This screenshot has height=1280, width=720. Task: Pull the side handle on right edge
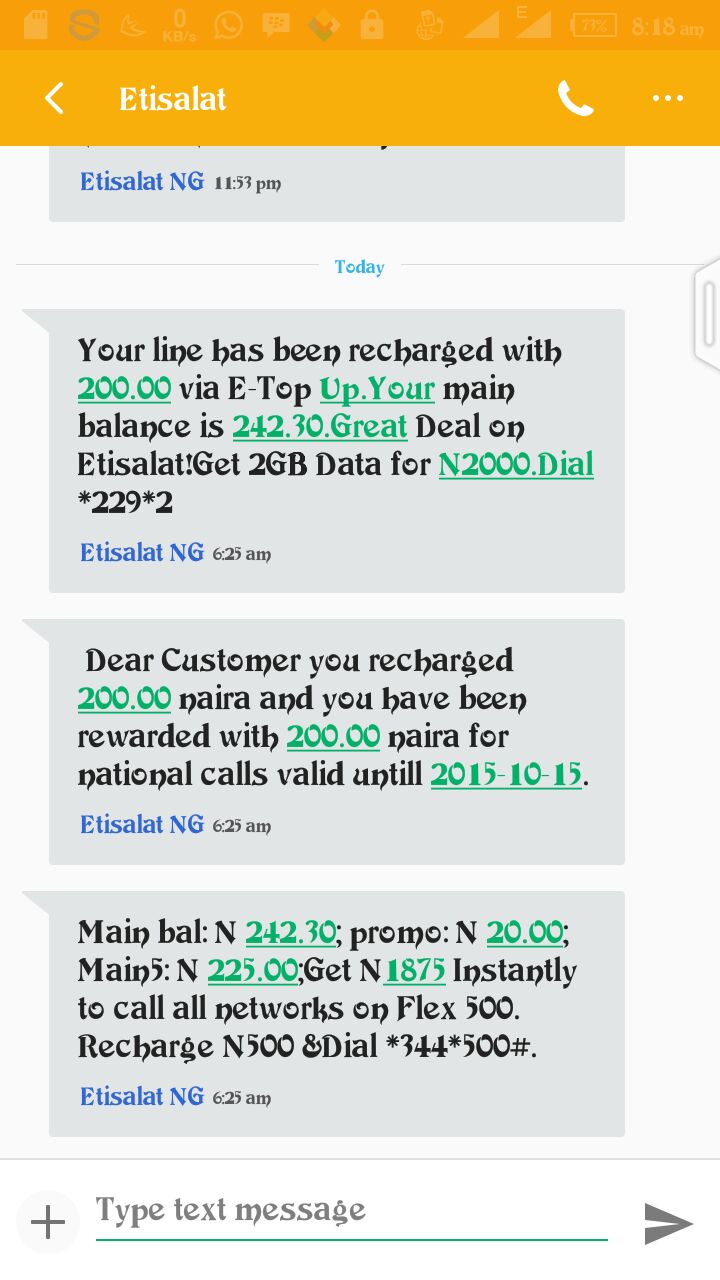click(x=707, y=315)
